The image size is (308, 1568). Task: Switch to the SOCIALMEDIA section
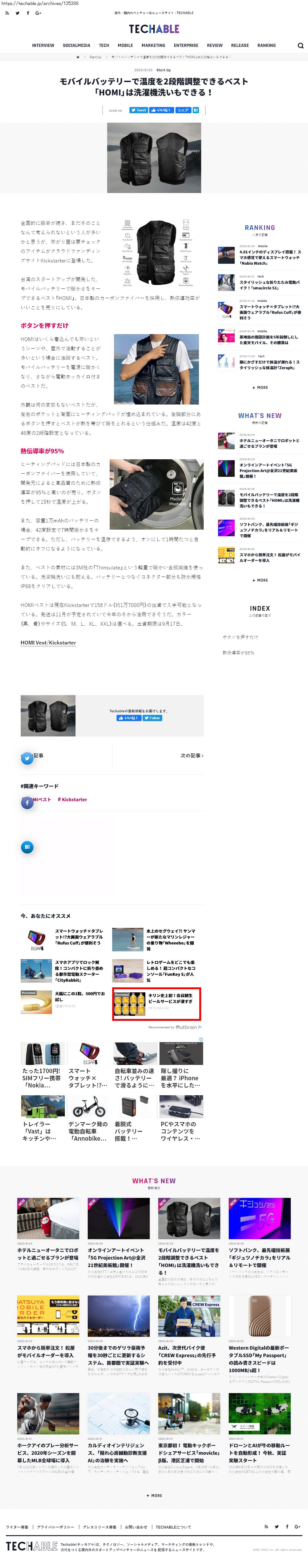[x=76, y=46]
